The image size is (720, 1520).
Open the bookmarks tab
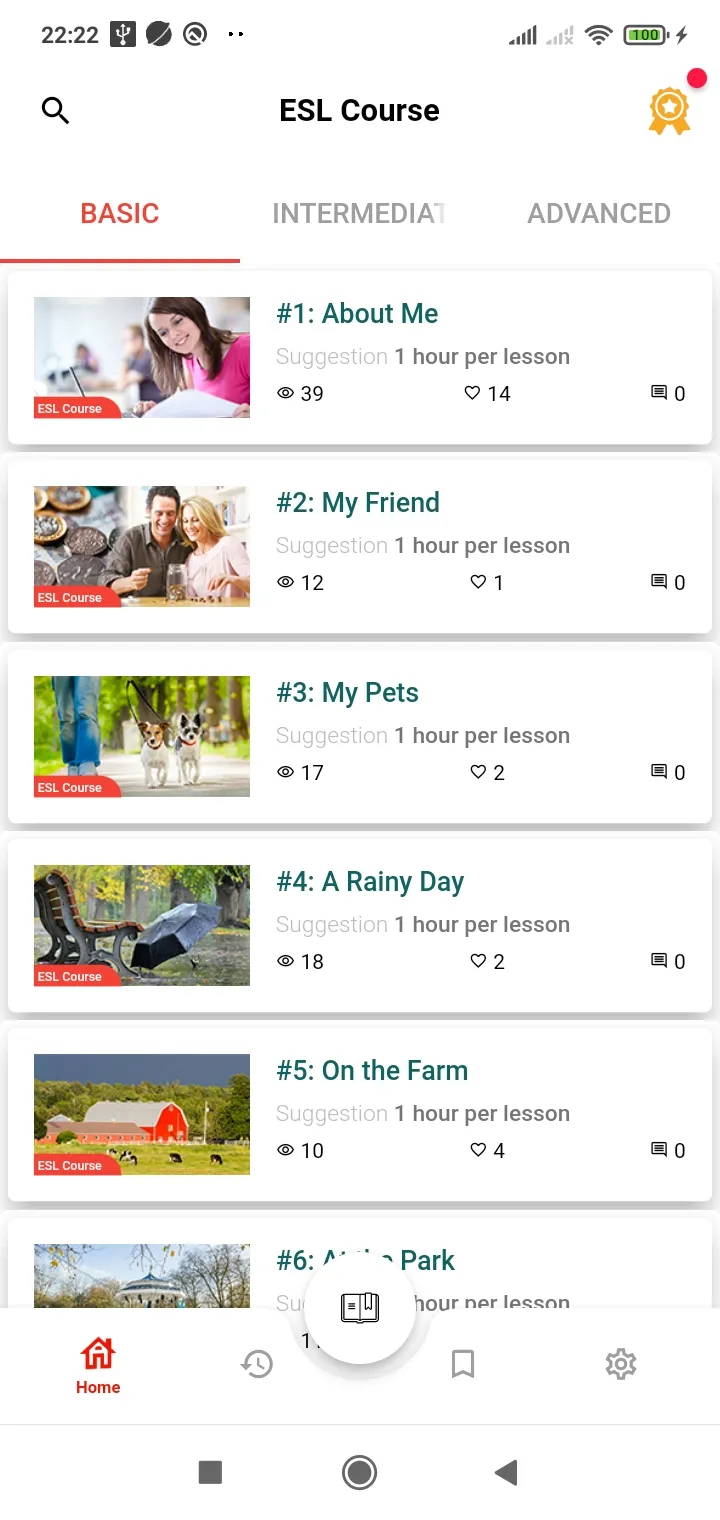pos(462,1364)
